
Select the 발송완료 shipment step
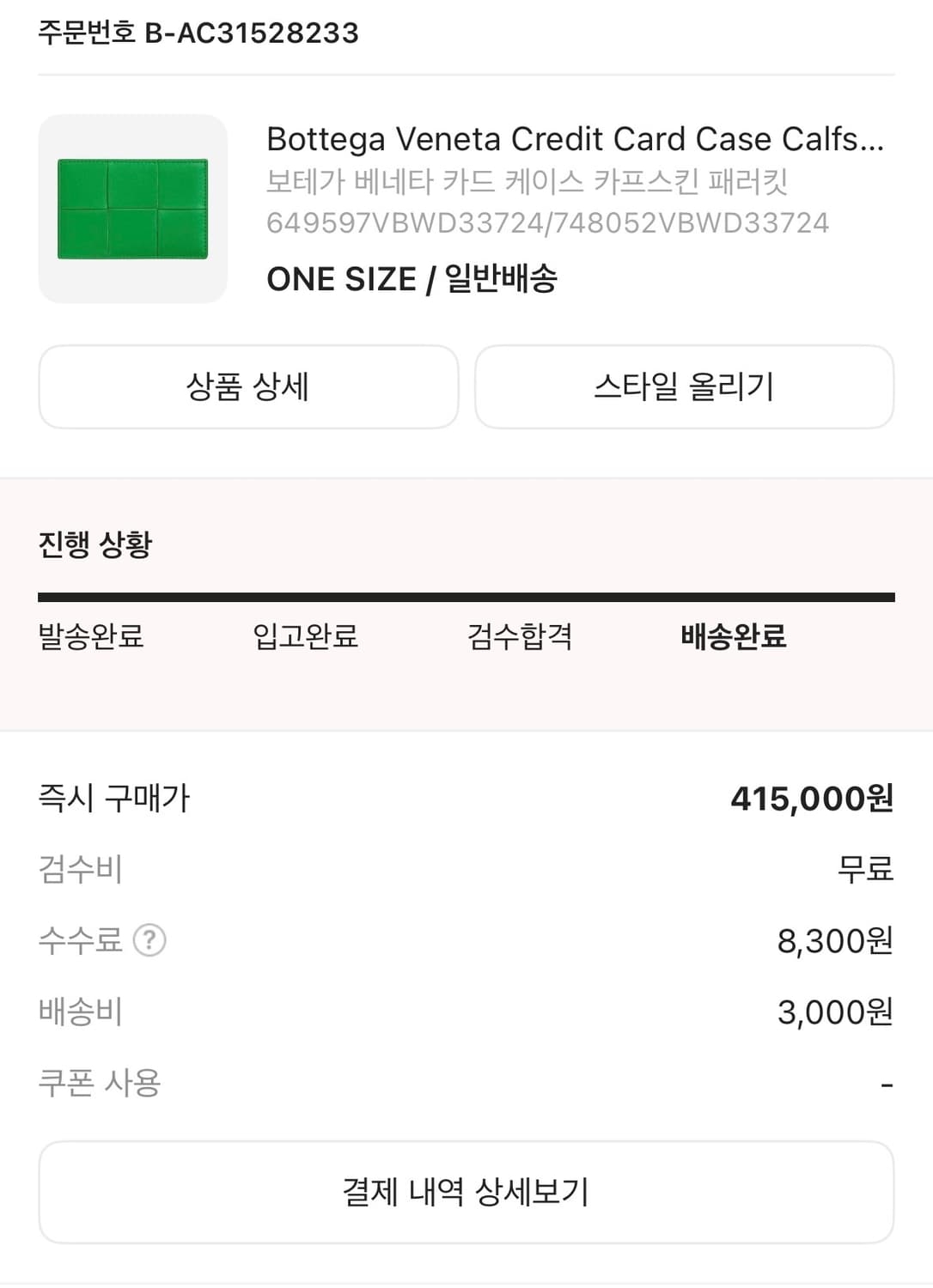(x=89, y=639)
